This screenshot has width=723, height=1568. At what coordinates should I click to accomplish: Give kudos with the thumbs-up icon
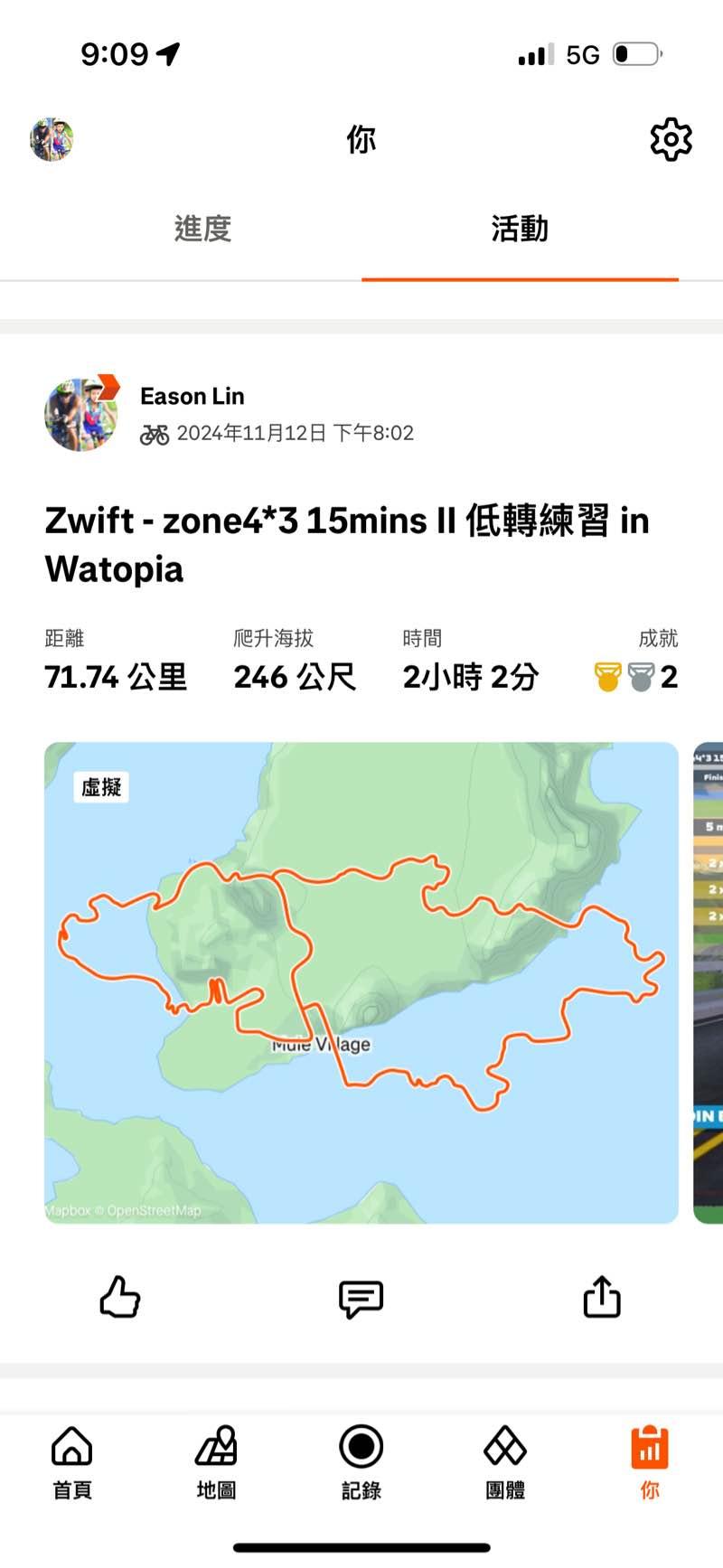120,1297
